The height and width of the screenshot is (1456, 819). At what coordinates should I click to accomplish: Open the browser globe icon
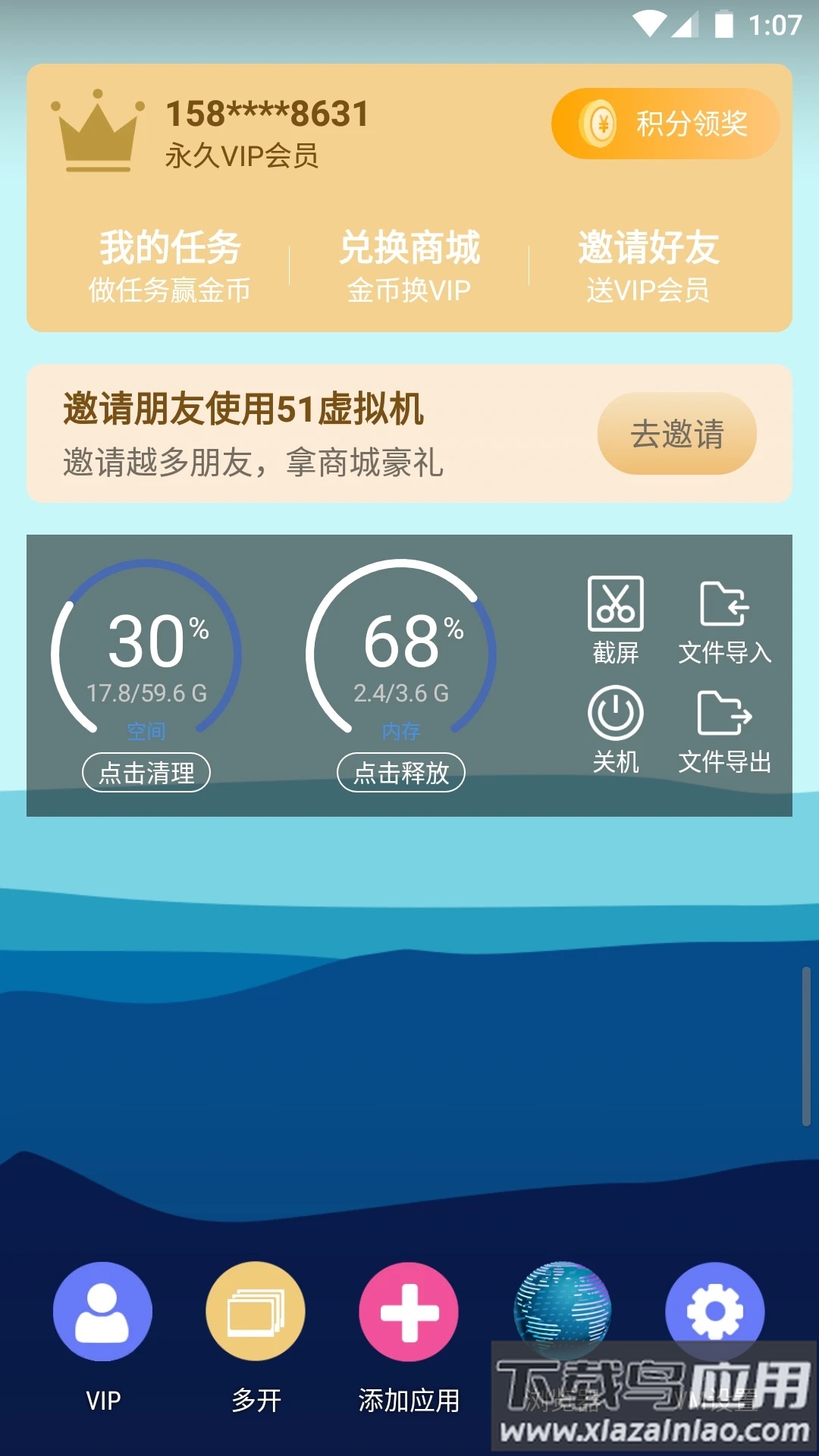[x=560, y=1310]
